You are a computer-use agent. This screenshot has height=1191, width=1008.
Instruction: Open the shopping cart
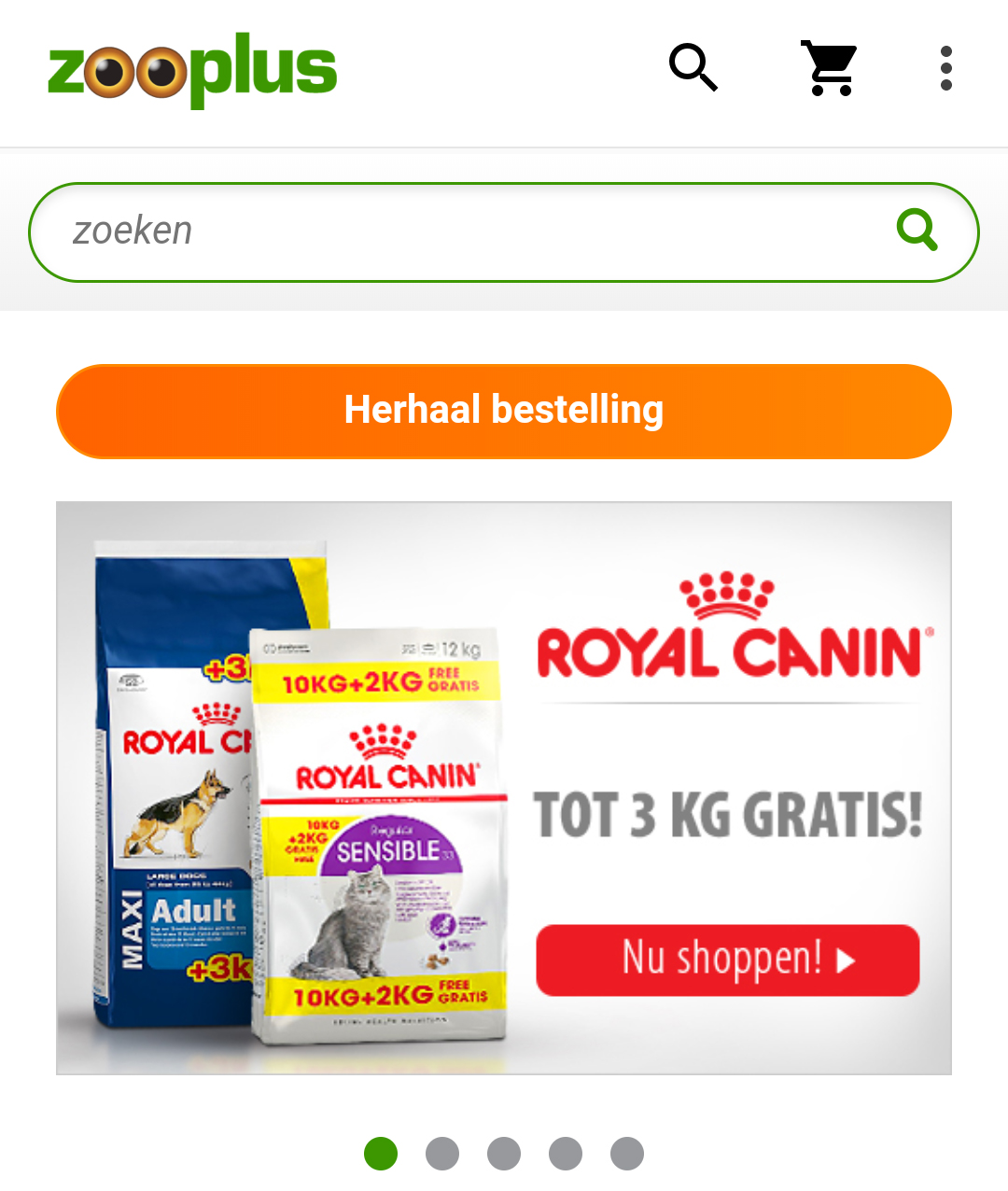pos(830,68)
